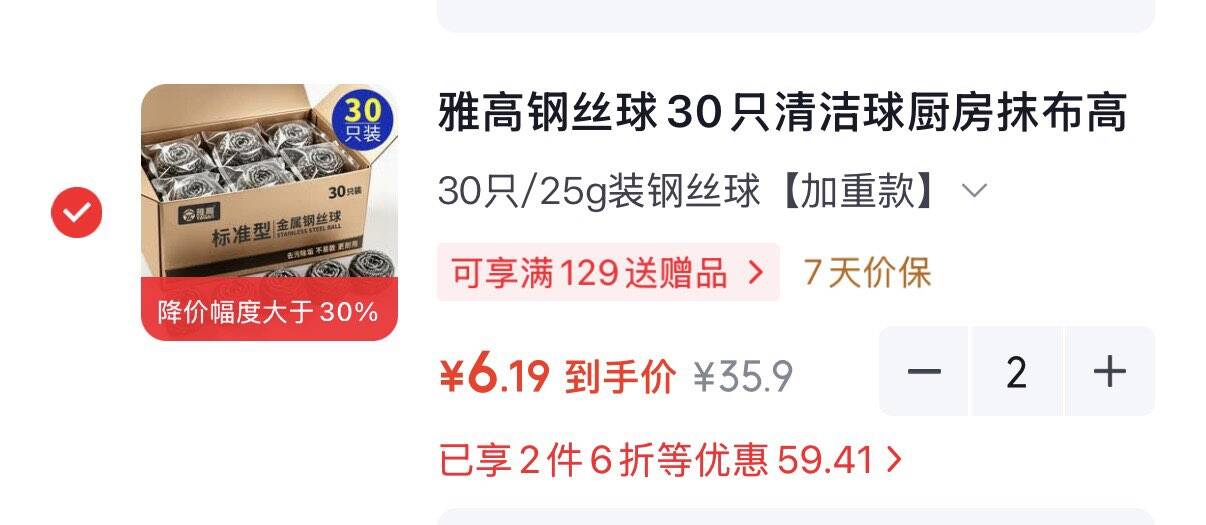Viewport: 1206px width, 525px height.
Task: Open the 雅高钢丝球 product image
Action: 269,212
